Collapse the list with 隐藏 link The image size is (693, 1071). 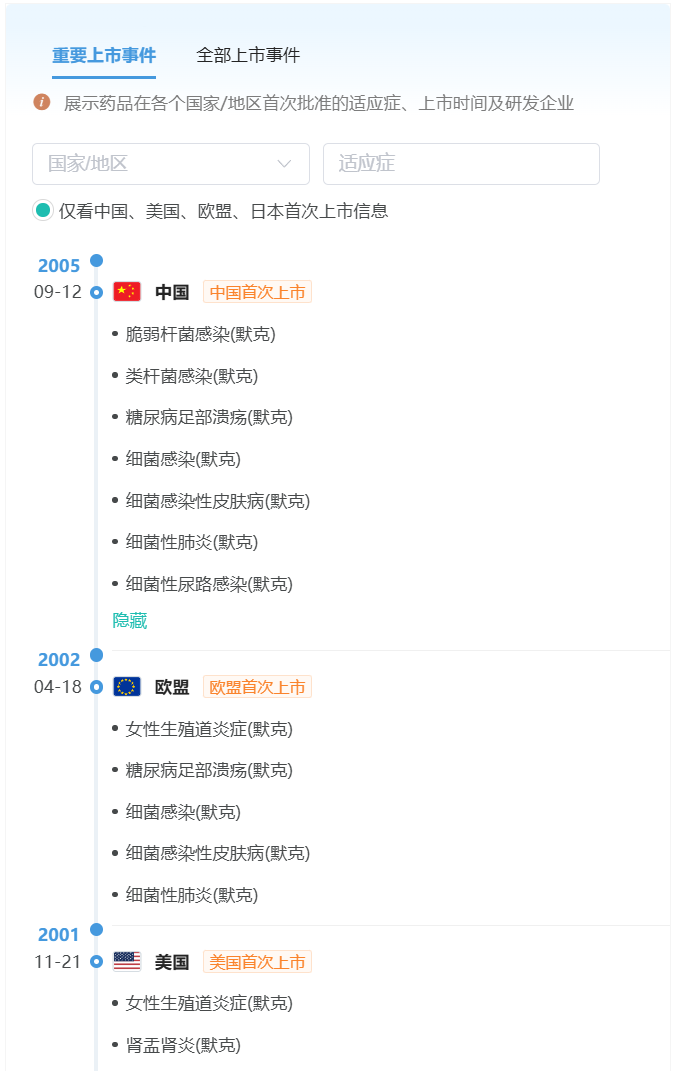tap(130, 620)
